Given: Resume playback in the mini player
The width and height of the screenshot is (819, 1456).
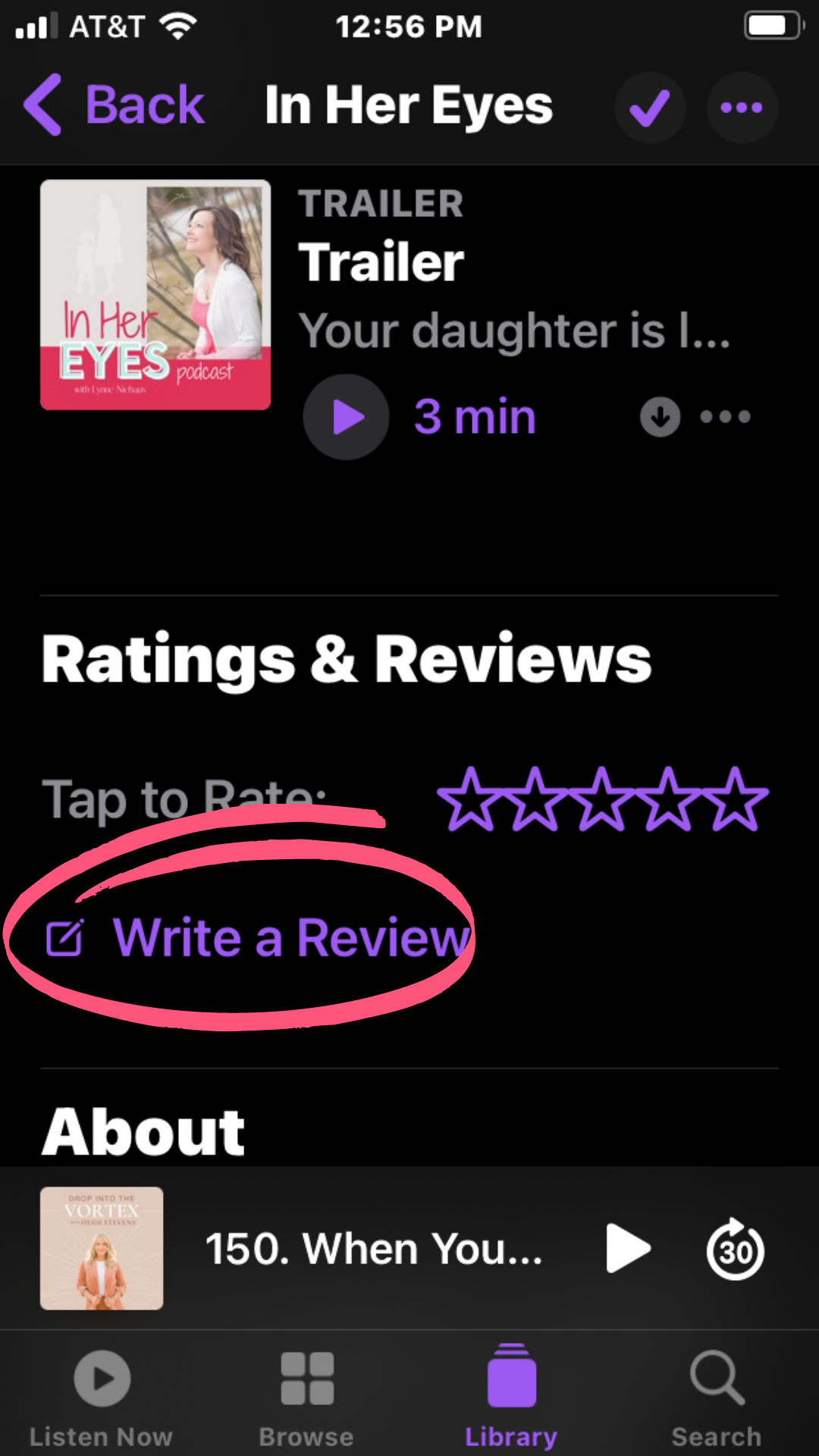Looking at the screenshot, I should 628,1248.
